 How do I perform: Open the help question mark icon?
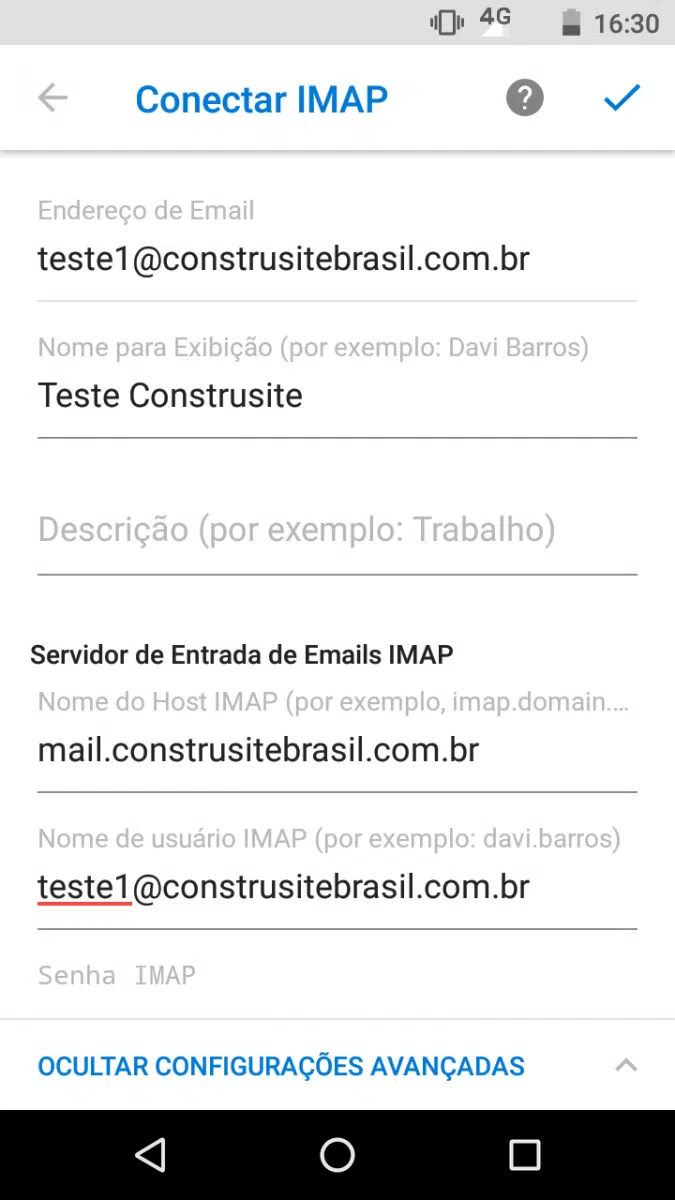pyautogui.click(x=524, y=98)
